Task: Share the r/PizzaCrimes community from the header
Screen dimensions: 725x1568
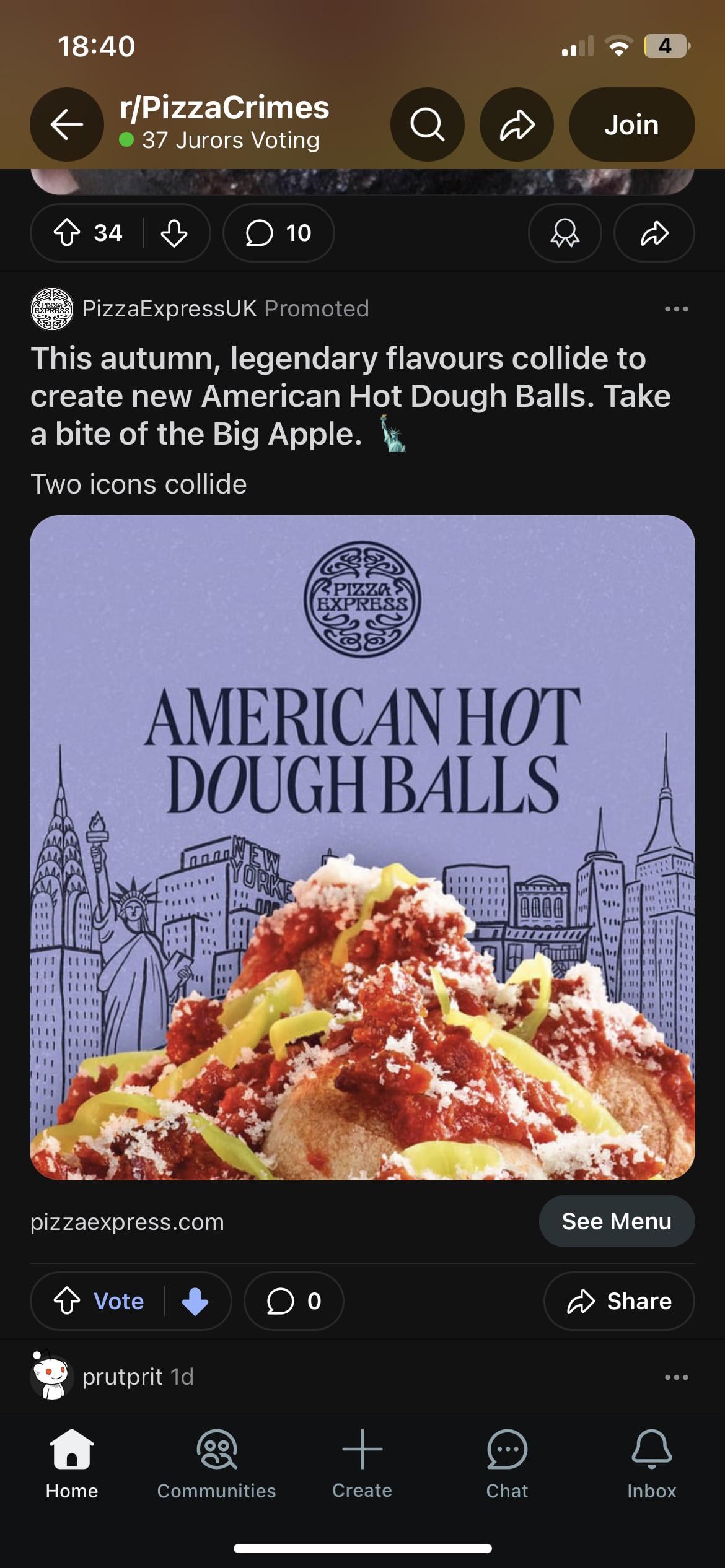Action: coord(516,124)
